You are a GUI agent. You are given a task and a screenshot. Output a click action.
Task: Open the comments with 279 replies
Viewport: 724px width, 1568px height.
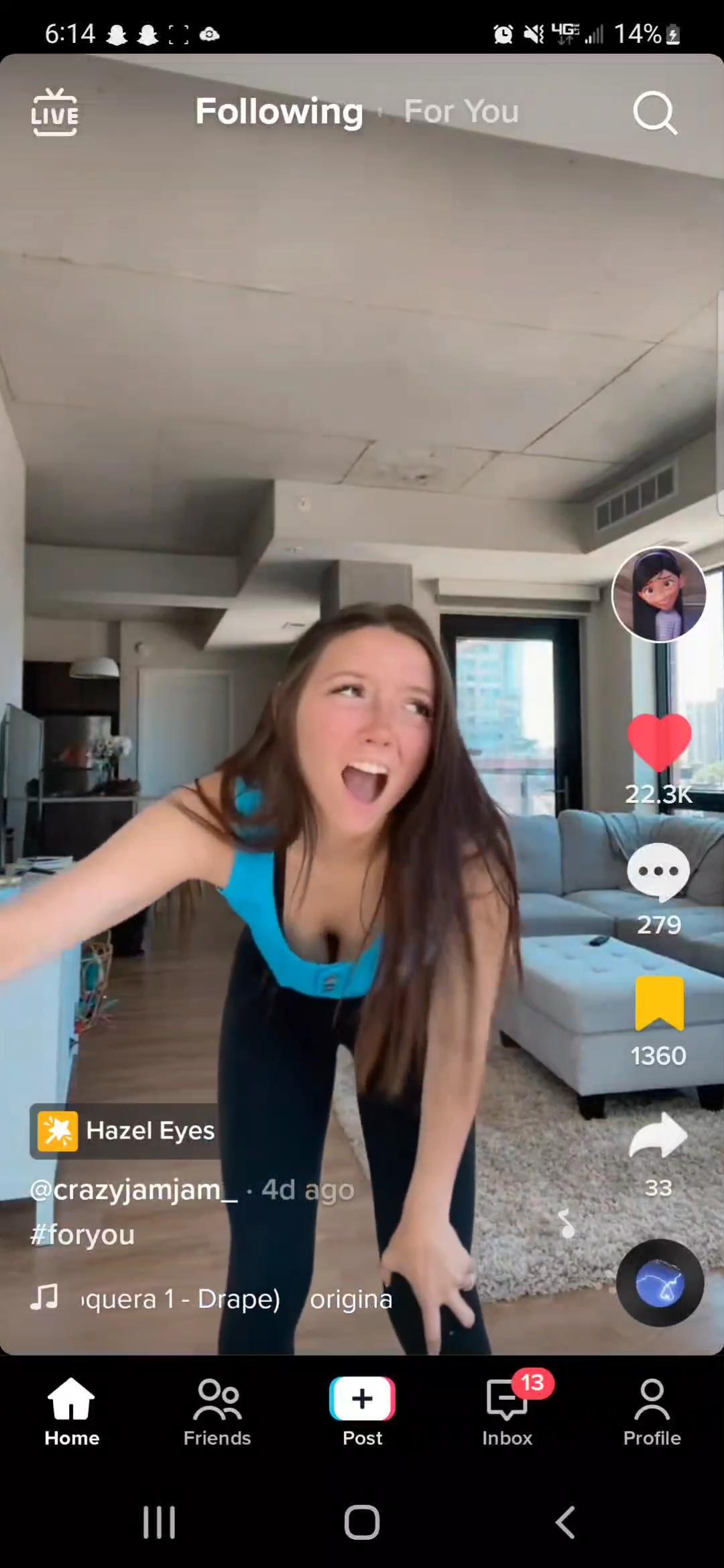point(658,872)
